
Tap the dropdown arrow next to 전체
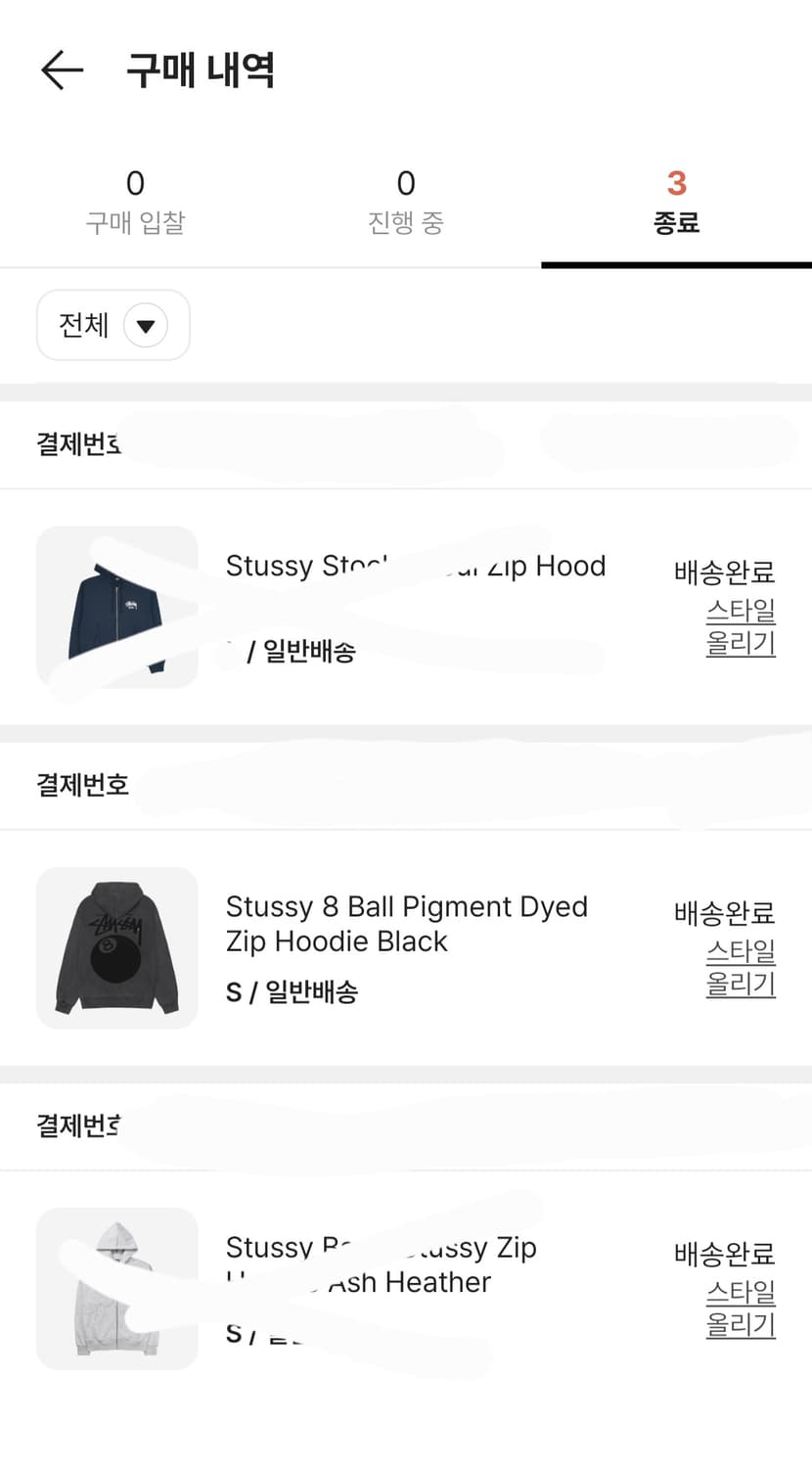tap(144, 325)
